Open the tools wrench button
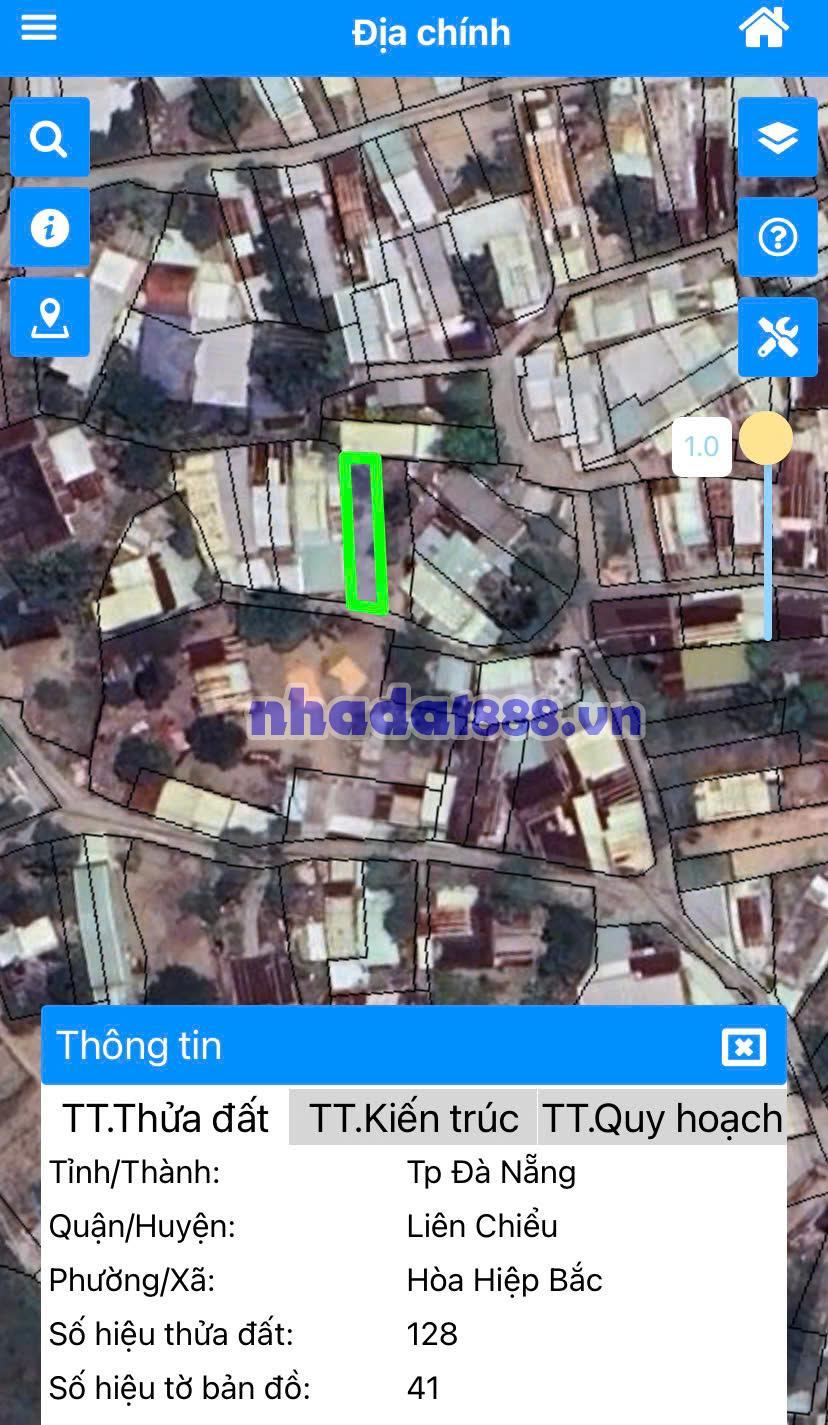This screenshot has width=828, height=1425. coord(777,337)
